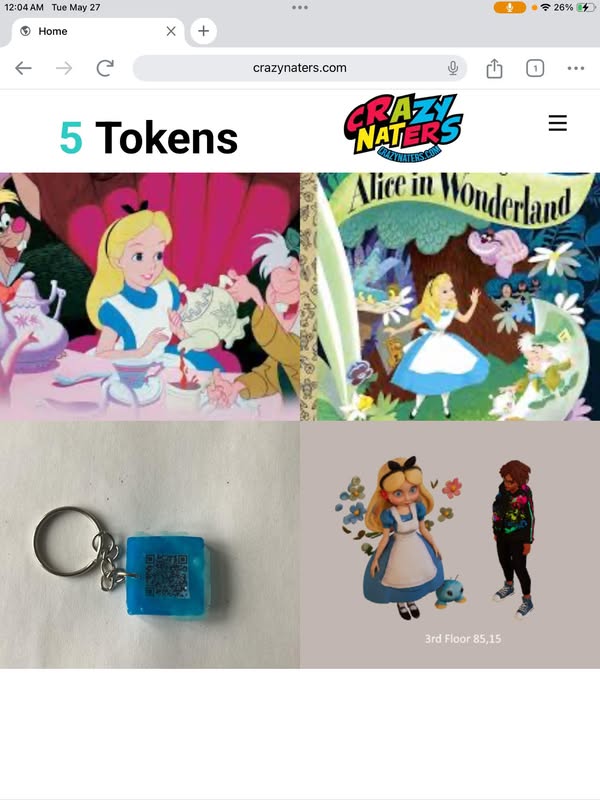Screen dimensions: 600x800
Task: Reload the crazynaters.com page
Action: point(104,68)
